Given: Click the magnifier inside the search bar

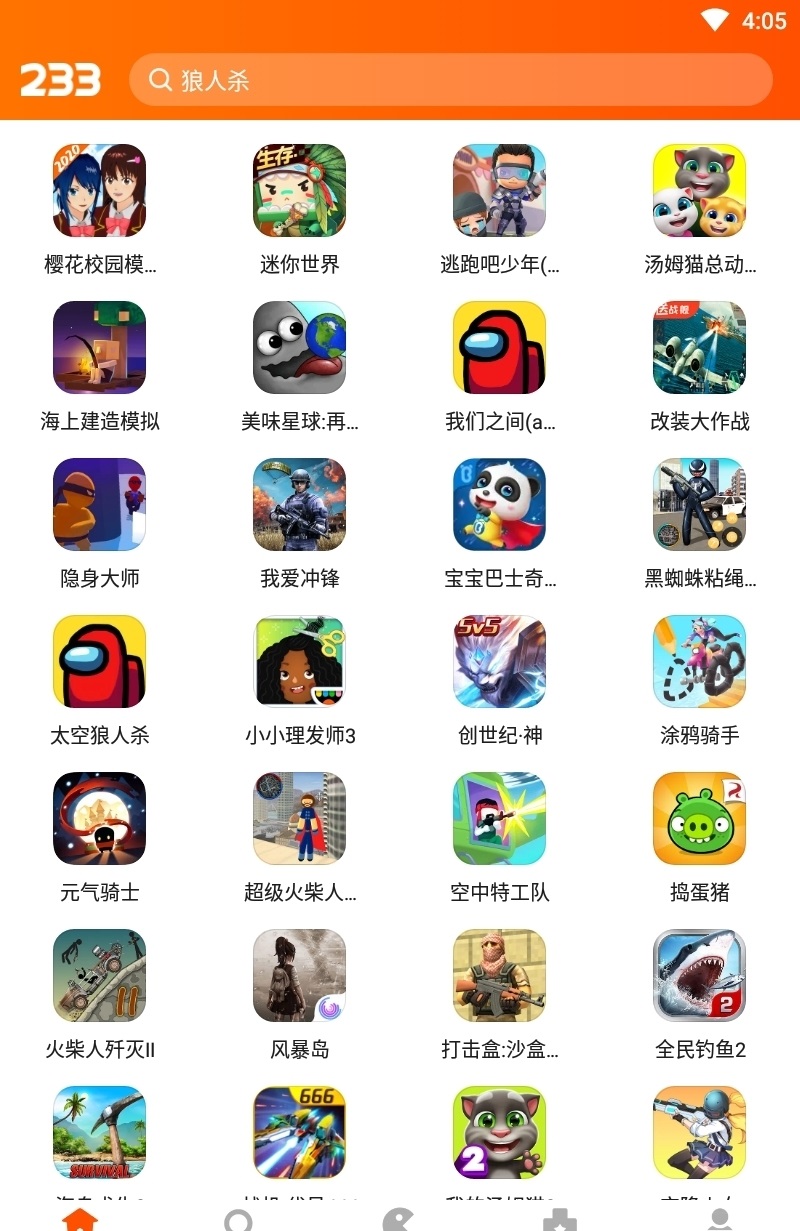Looking at the screenshot, I should 160,80.
